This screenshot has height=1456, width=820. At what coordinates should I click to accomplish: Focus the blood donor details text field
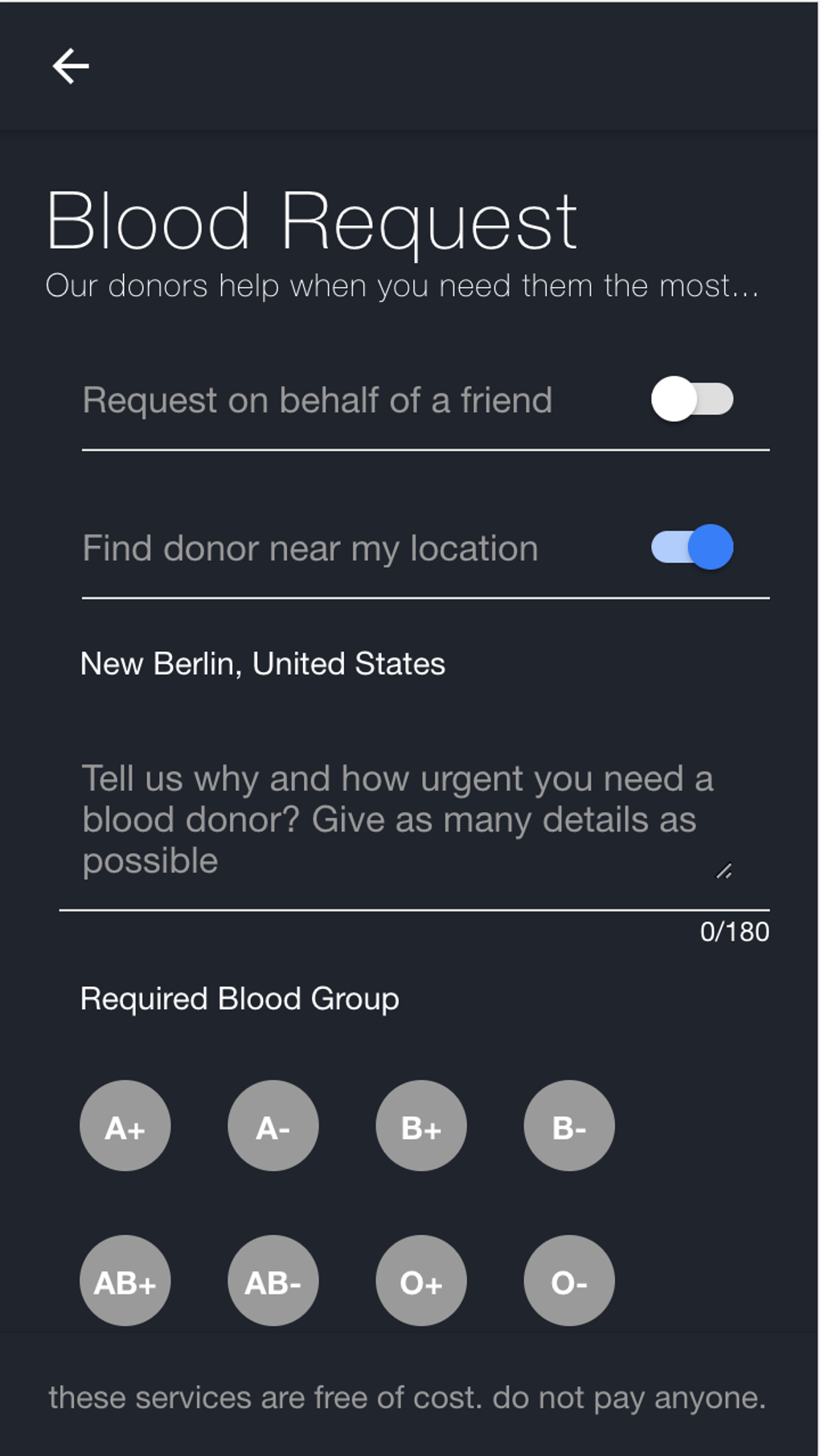tap(398, 820)
